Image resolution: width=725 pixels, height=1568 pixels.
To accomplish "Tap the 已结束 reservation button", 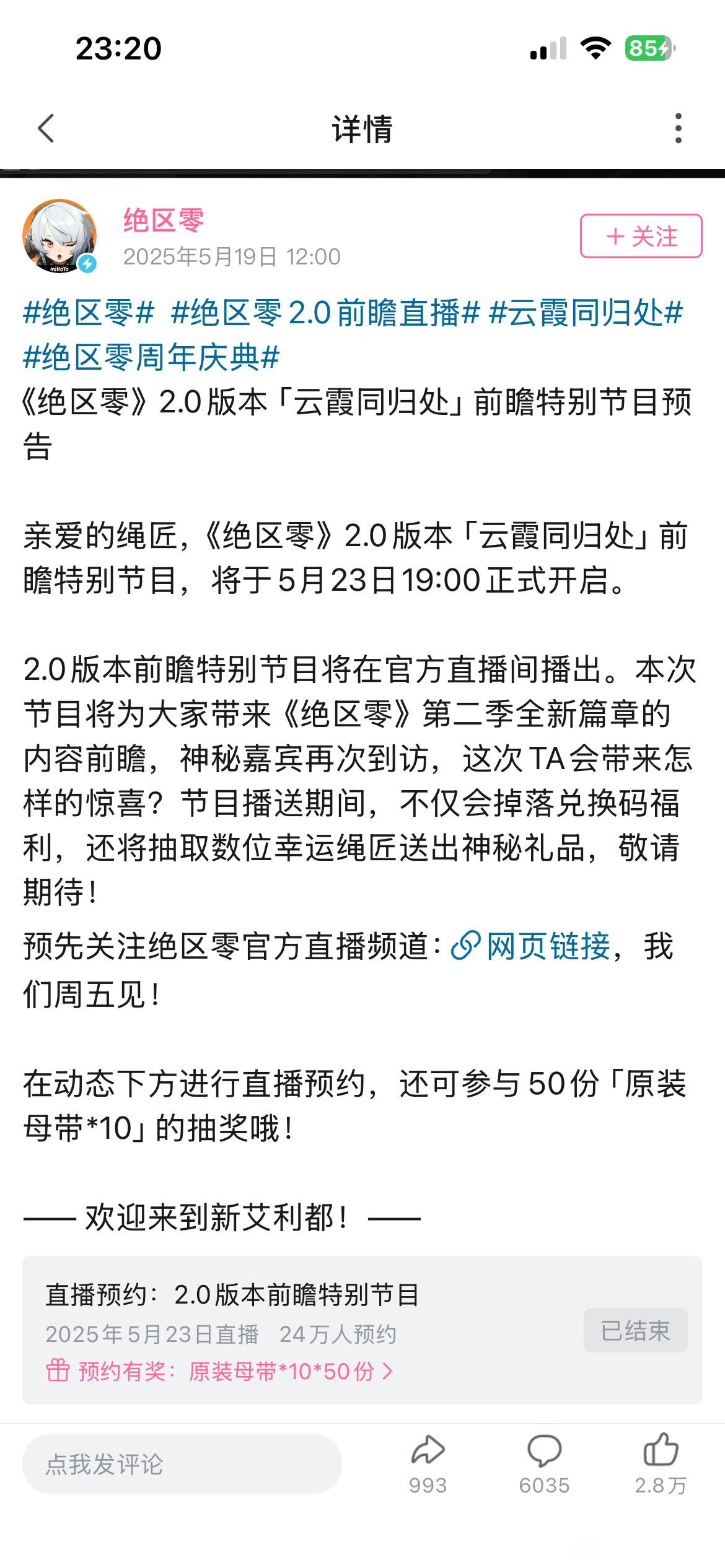I will [x=635, y=1330].
